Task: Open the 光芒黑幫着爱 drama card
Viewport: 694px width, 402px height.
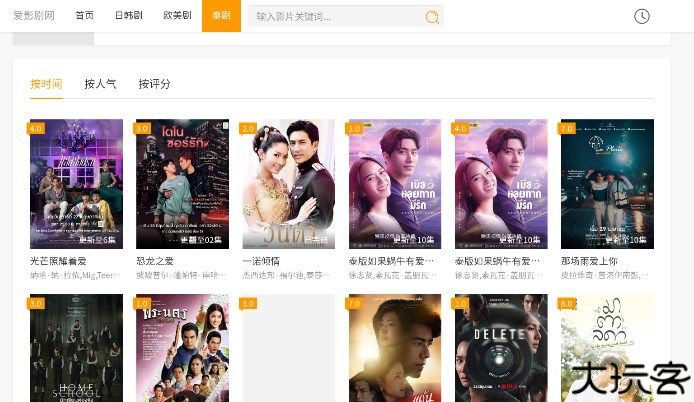Action: pos(76,184)
